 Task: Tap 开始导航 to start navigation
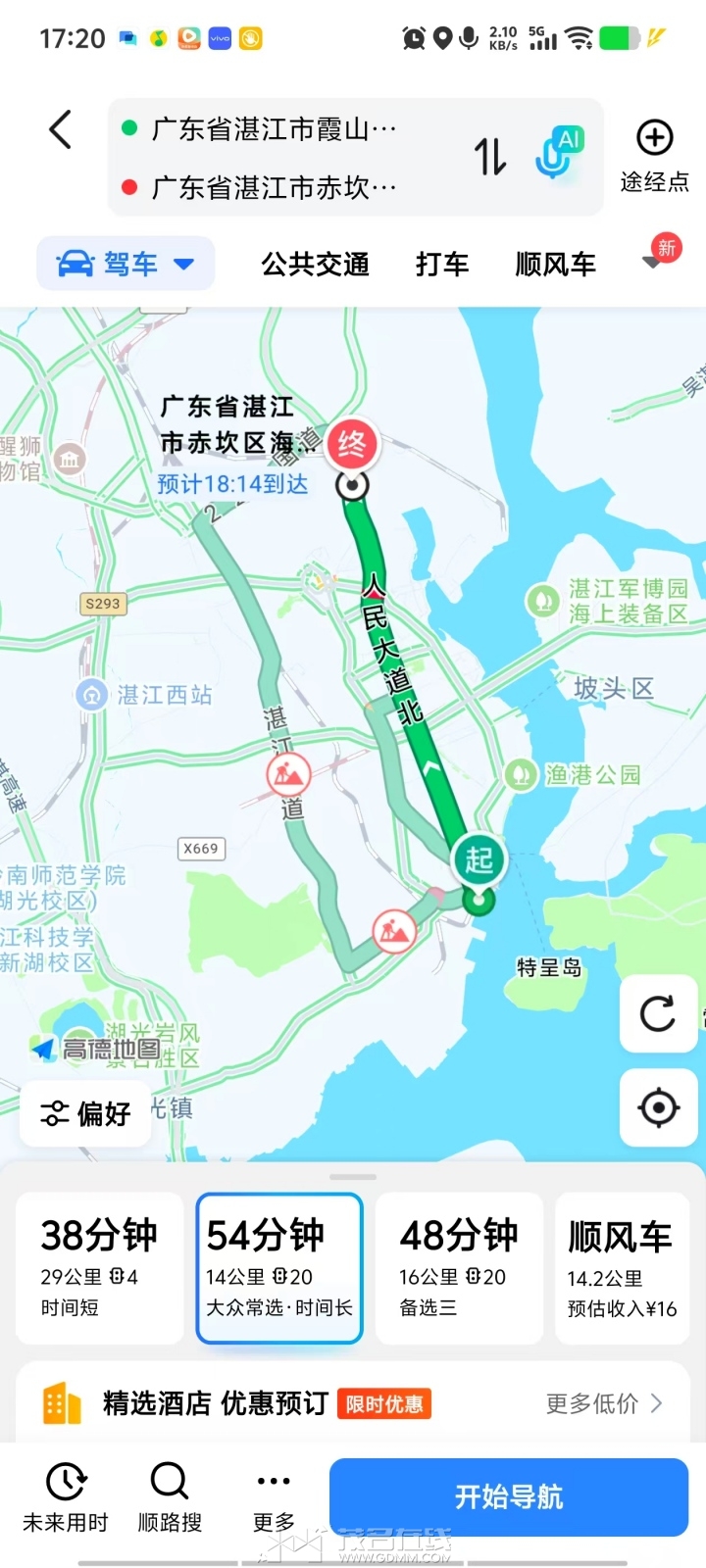(508, 1496)
